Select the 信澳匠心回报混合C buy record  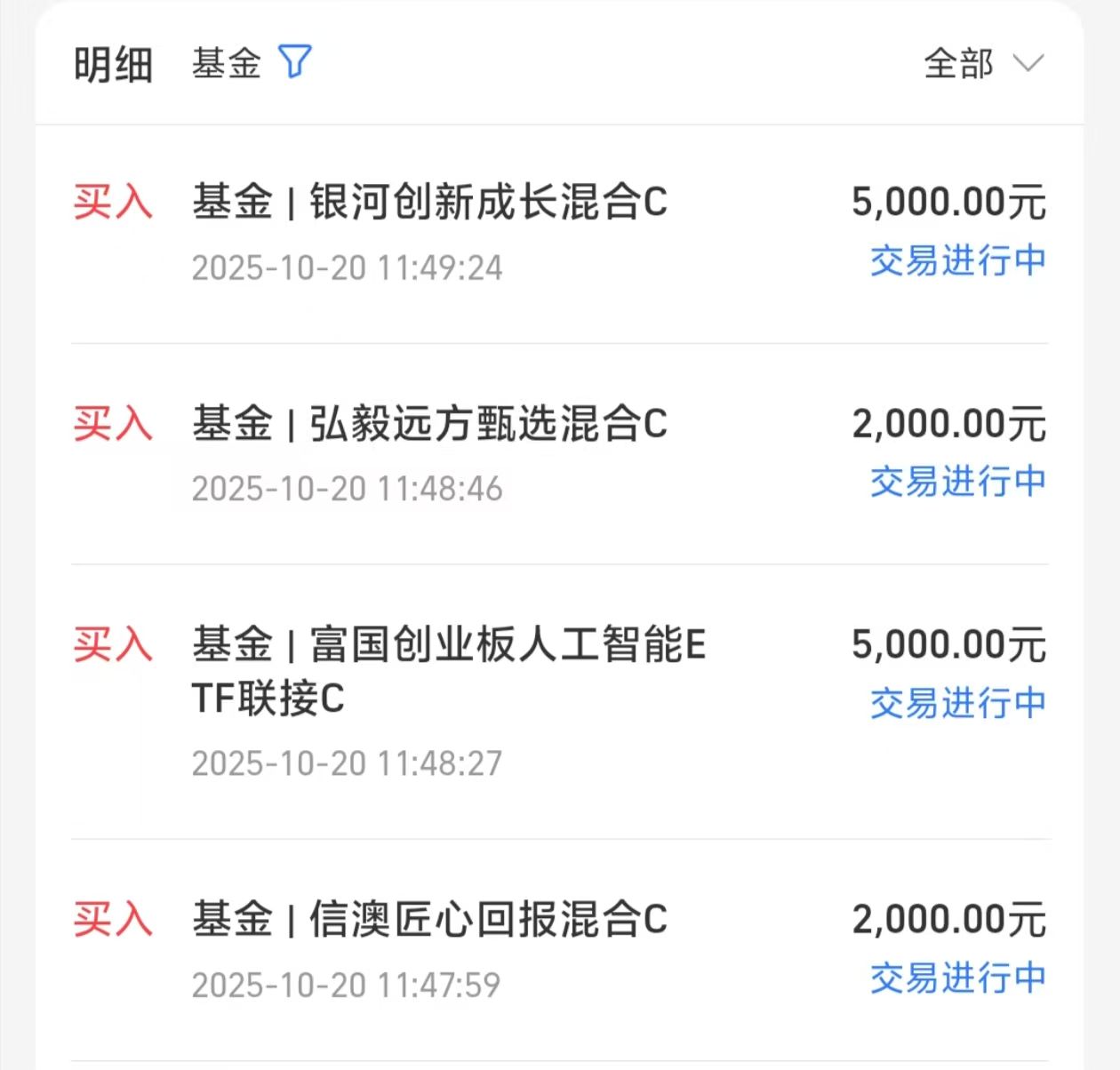tap(560, 949)
